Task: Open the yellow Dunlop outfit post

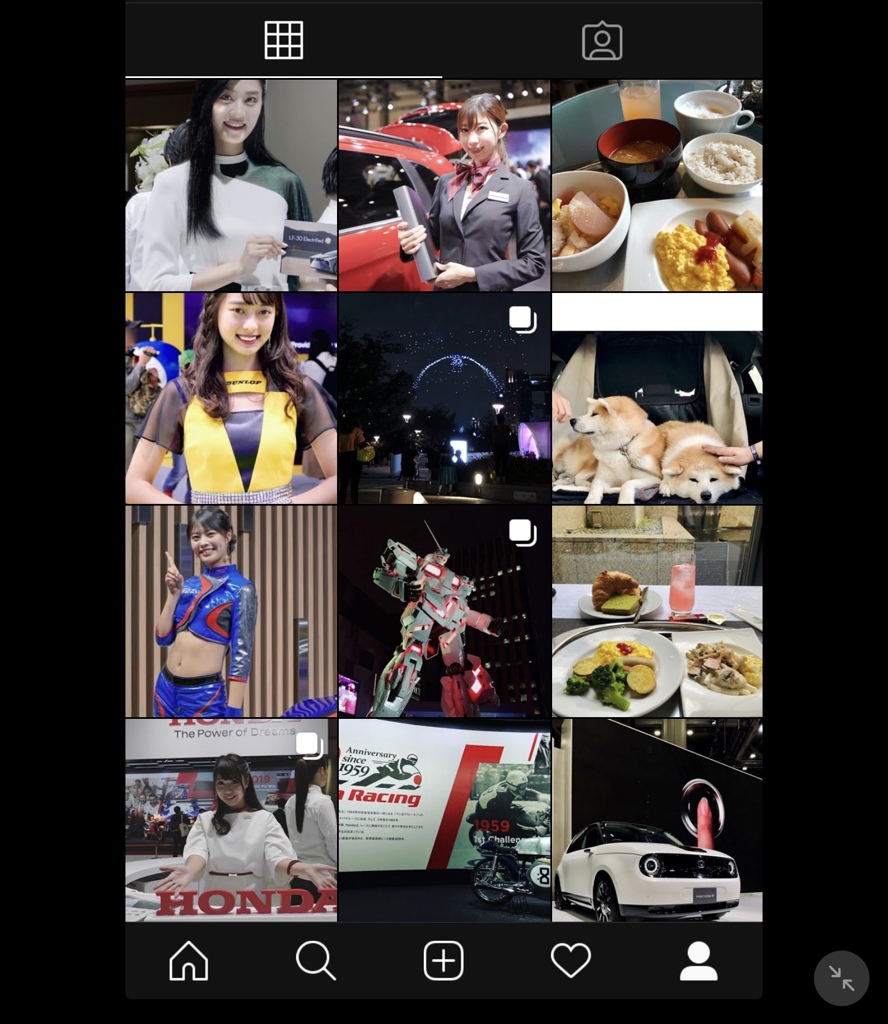Action: click(231, 398)
